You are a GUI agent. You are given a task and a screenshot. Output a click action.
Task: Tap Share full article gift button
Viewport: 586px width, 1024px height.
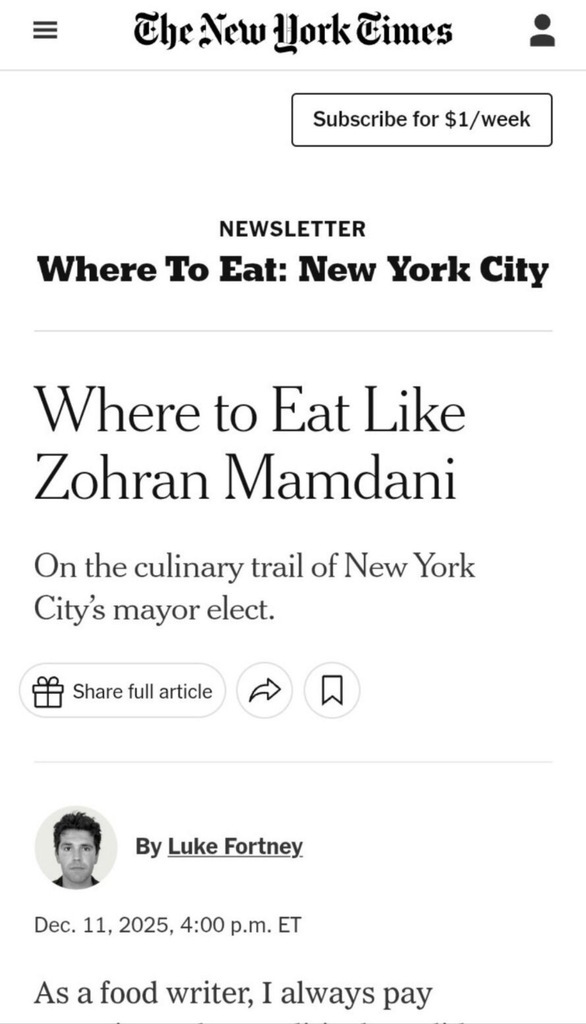[x=123, y=691]
